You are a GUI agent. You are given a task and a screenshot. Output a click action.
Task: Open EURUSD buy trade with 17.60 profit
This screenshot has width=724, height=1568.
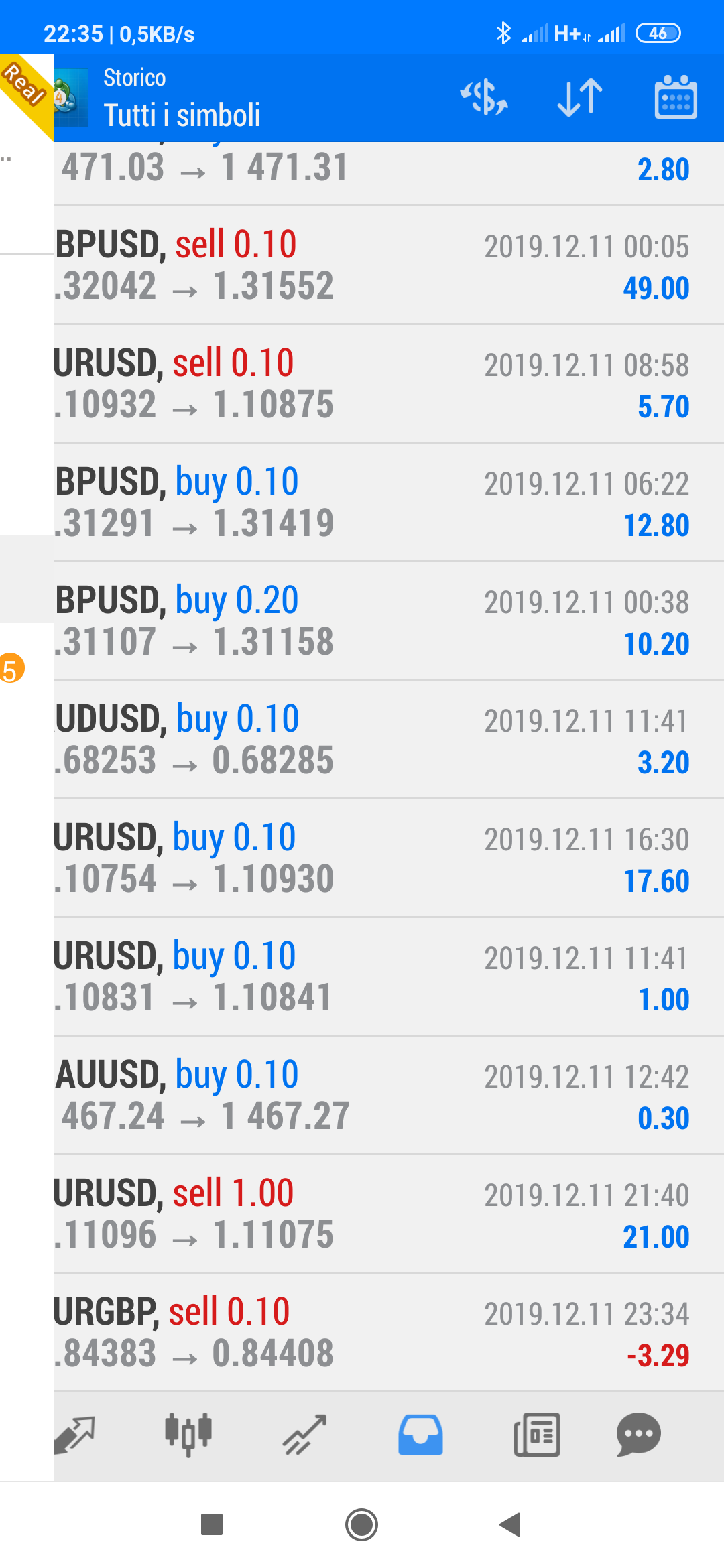(x=389, y=858)
